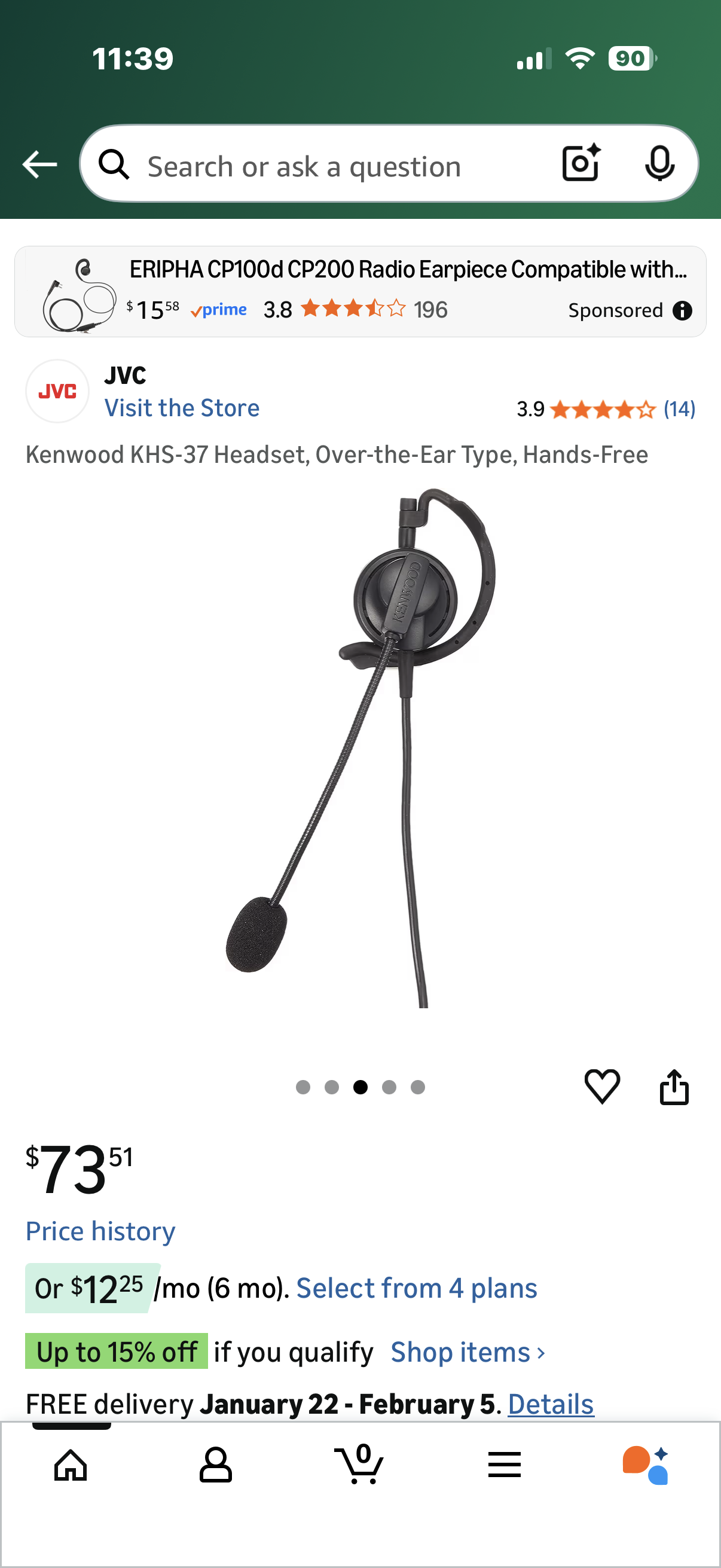721x1568 pixels.
Task: Expand Shop items for qualifying discounts
Action: coord(466,1352)
